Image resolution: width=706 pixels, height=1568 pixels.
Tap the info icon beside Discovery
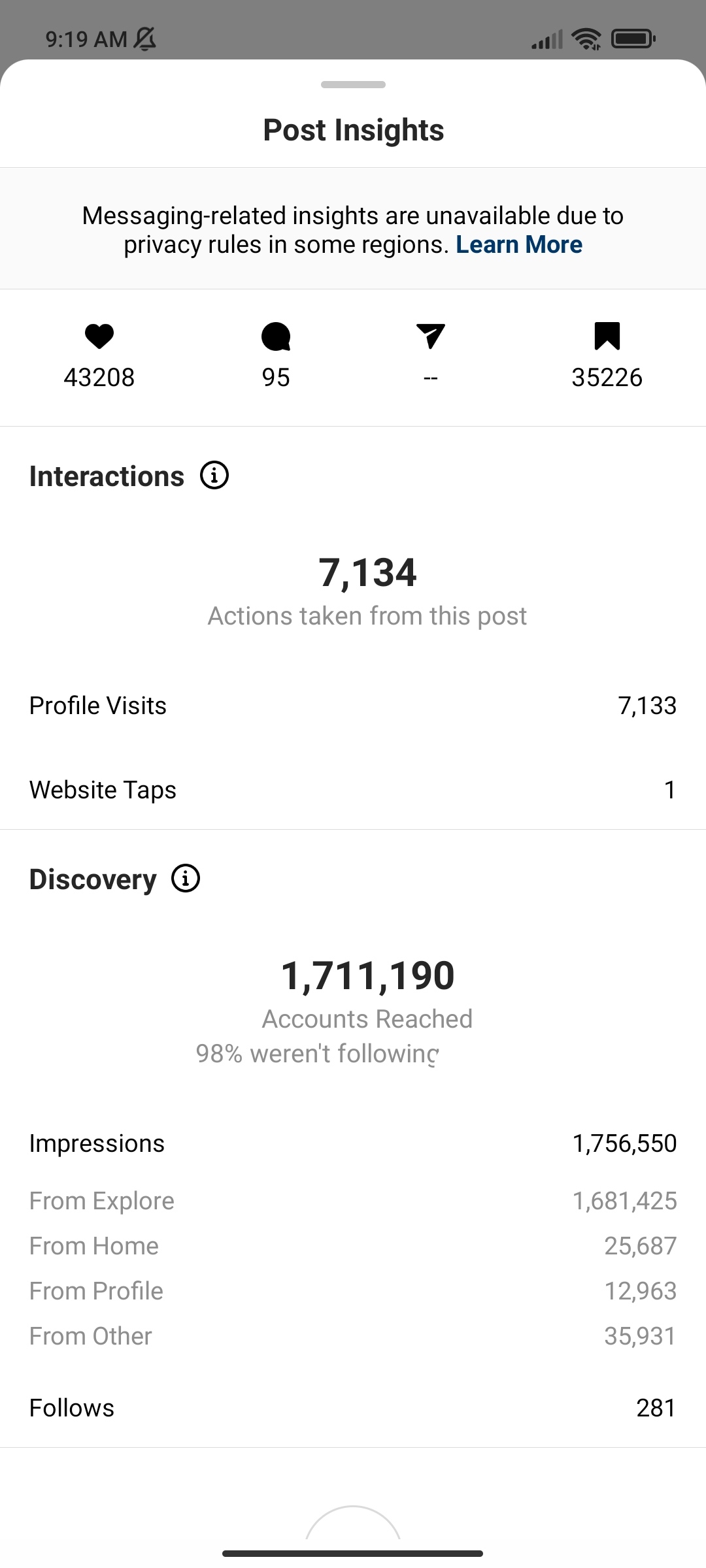pos(186,878)
